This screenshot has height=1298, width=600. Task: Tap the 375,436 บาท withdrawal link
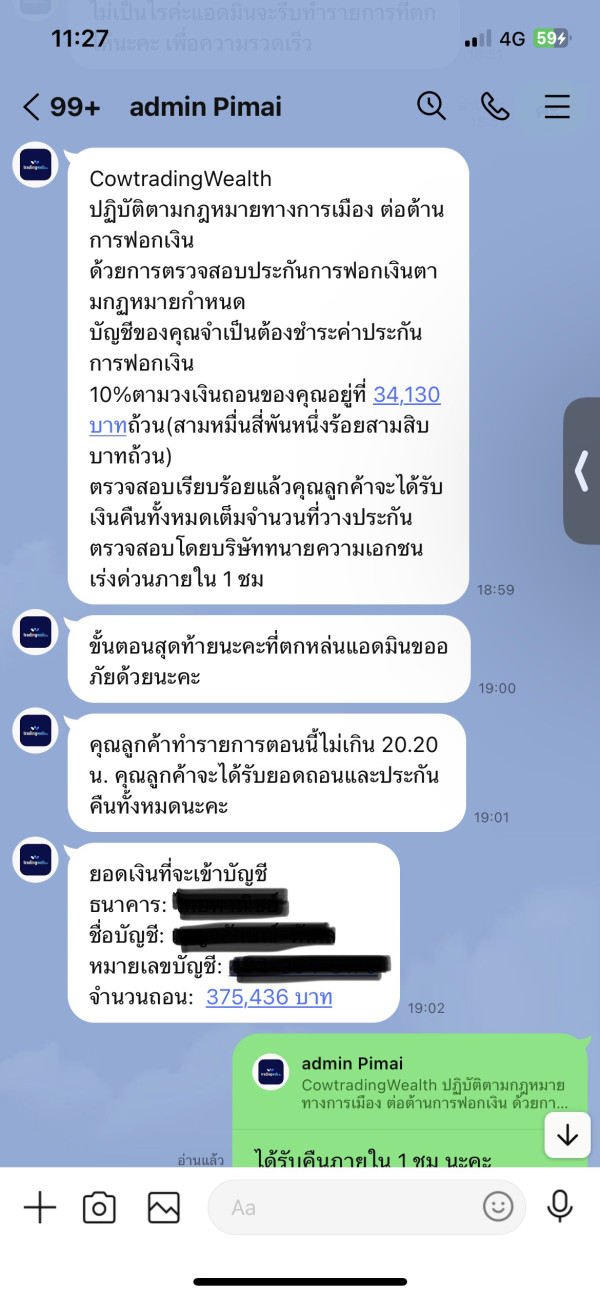[x=269, y=997]
